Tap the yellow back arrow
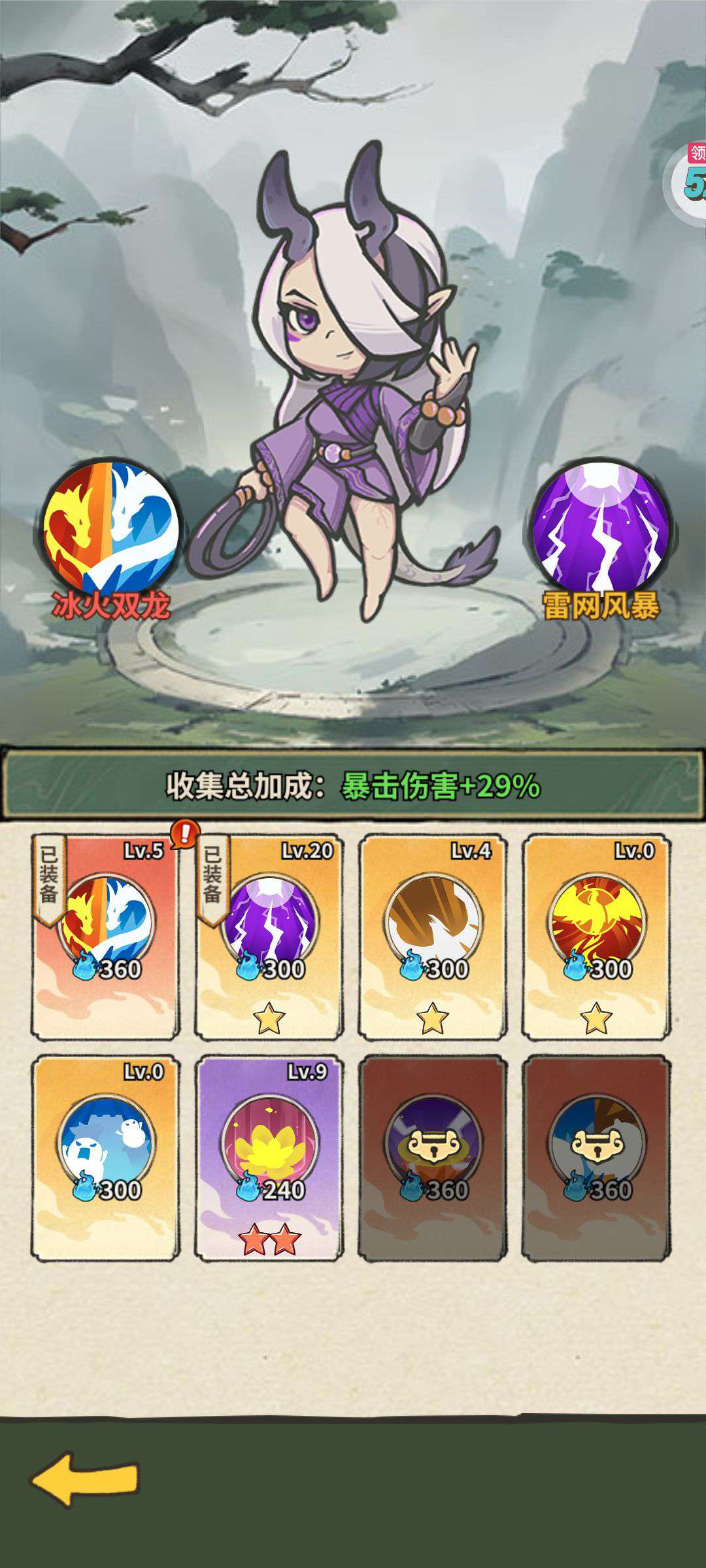The image size is (706, 1568). pyautogui.click(x=85, y=1479)
